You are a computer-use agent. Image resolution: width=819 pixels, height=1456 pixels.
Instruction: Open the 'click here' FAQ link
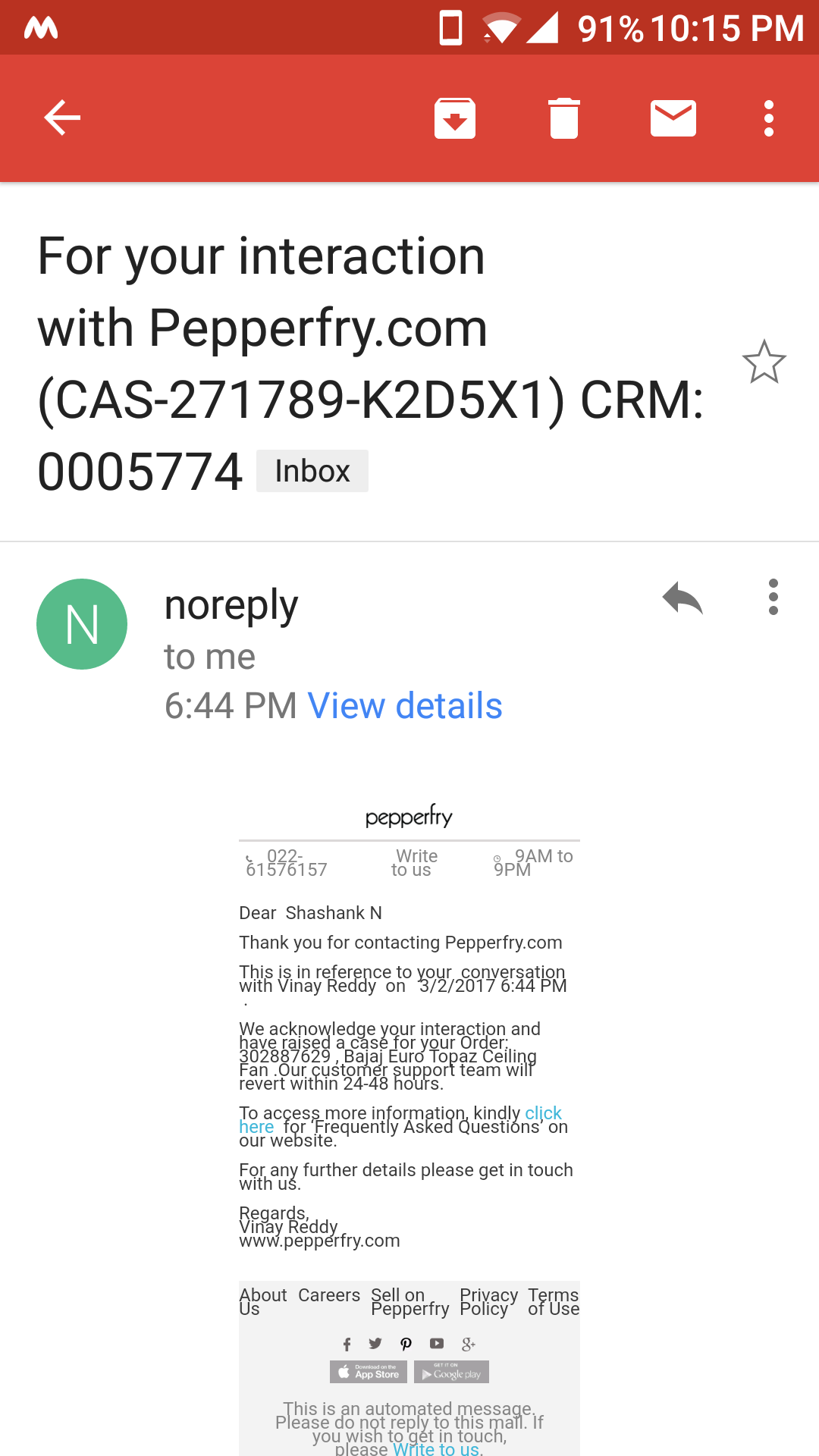tap(543, 1113)
